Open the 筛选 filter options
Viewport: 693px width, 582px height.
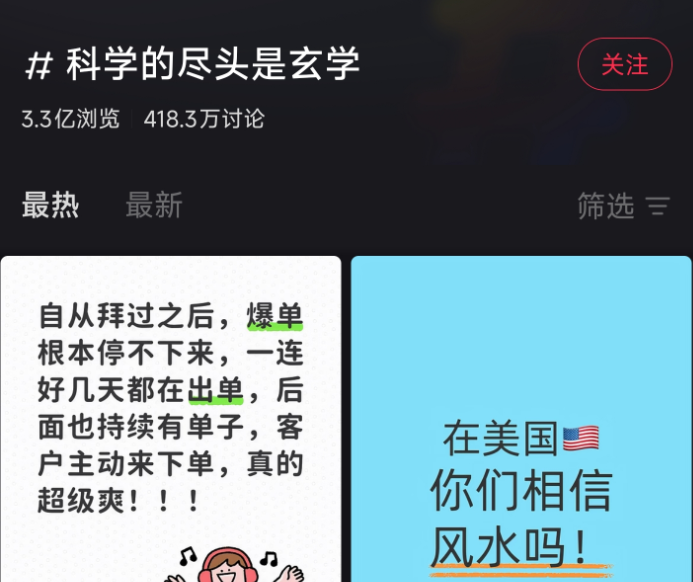(623, 206)
